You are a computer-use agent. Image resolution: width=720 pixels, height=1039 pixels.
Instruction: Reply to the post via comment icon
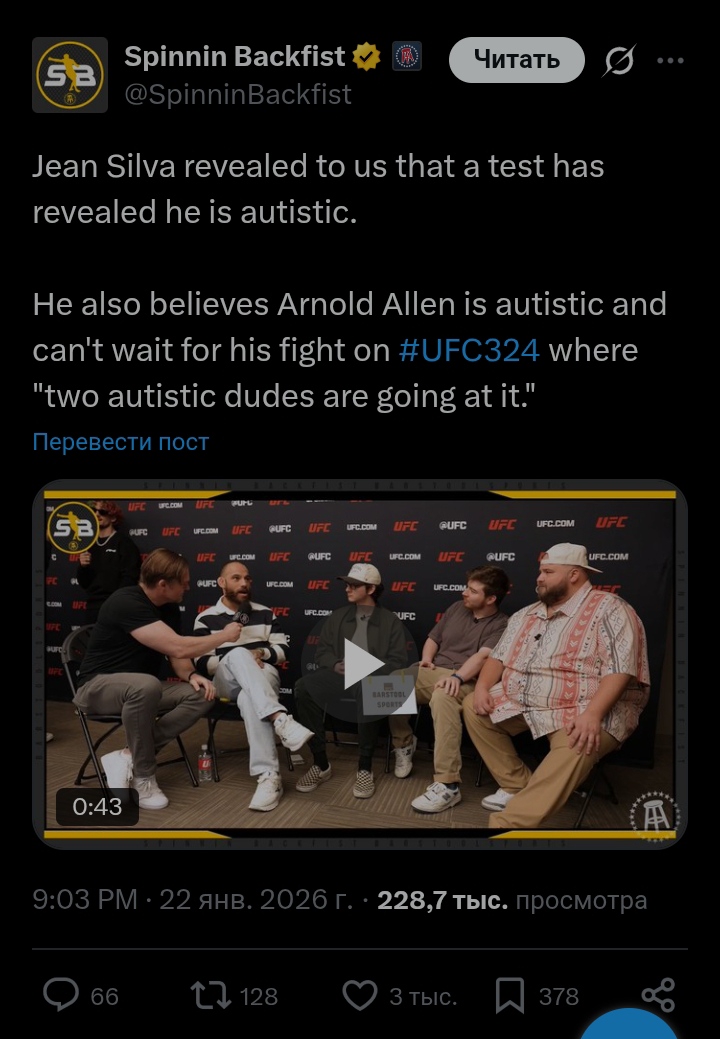(62, 995)
